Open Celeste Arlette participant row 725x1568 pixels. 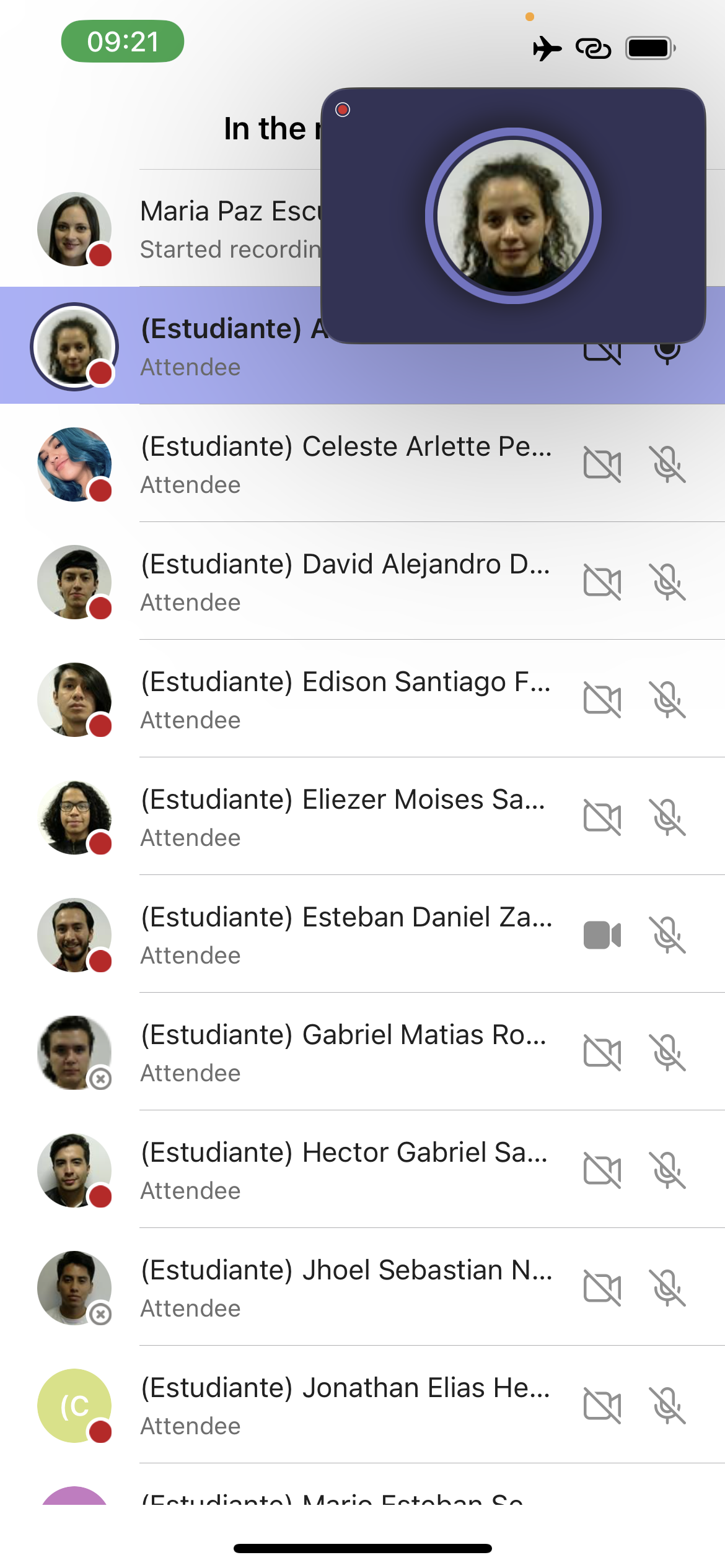coord(346,464)
